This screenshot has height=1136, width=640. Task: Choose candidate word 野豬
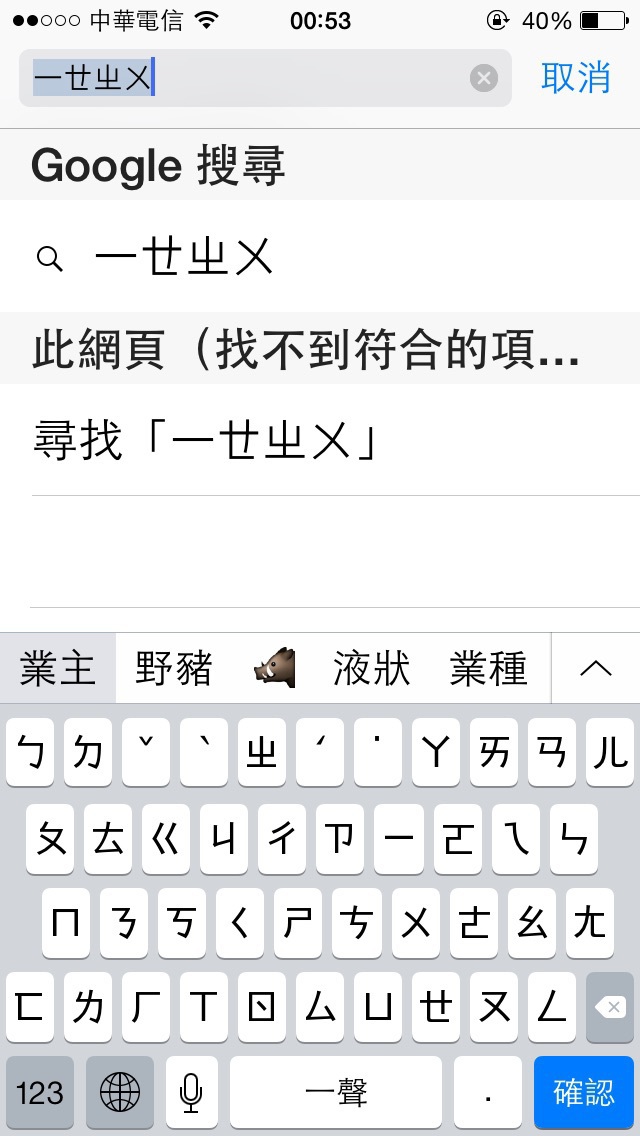point(174,668)
